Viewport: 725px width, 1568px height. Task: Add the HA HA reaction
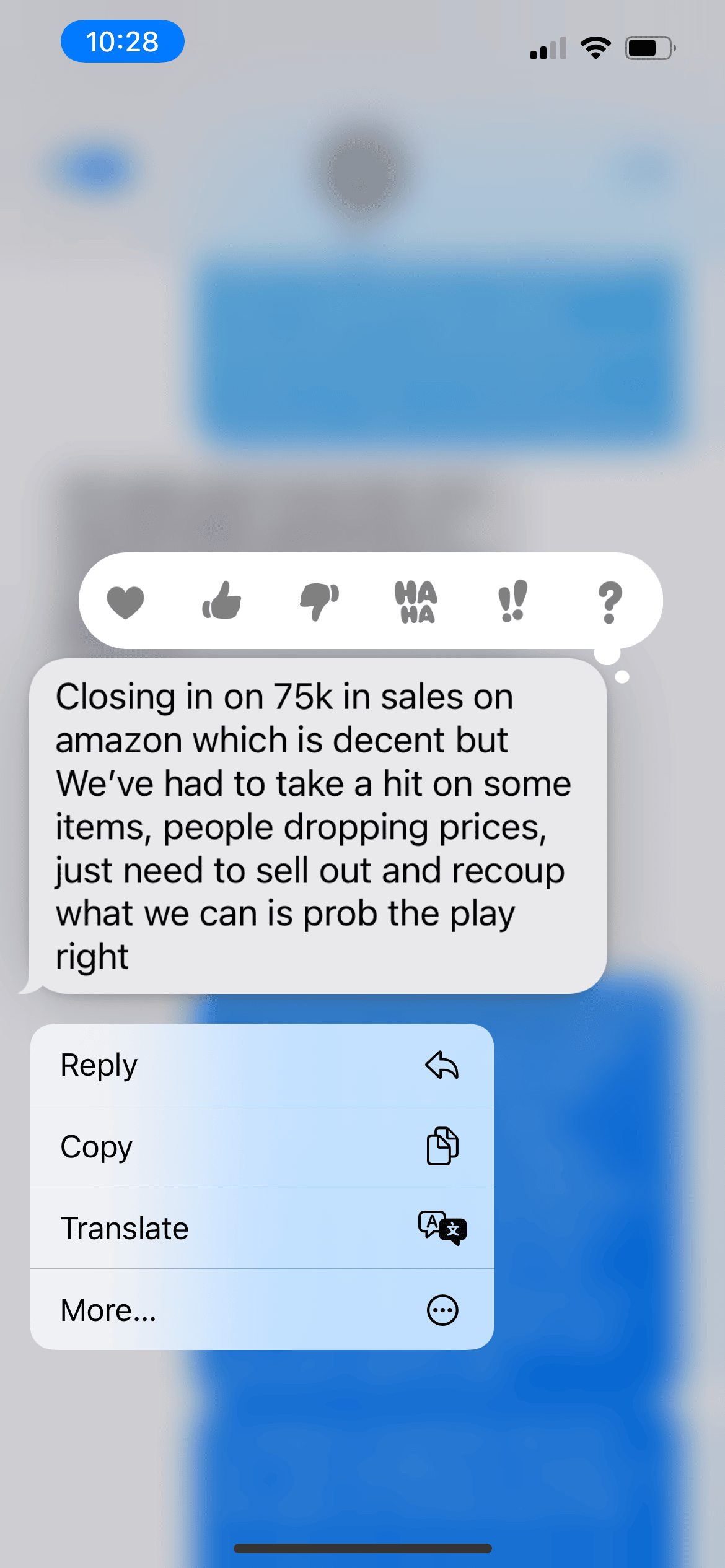pyautogui.click(x=416, y=601)
